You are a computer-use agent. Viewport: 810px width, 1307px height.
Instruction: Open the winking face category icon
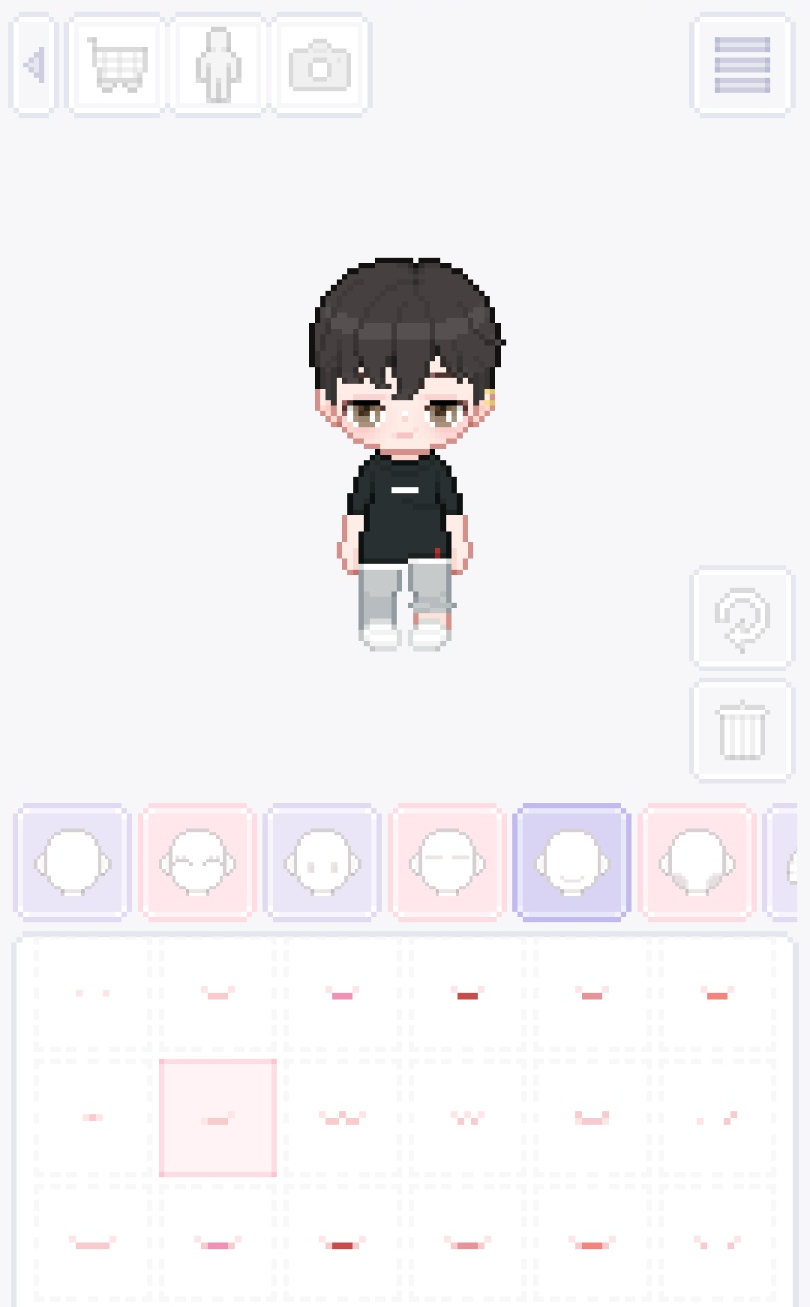[196, 862]
